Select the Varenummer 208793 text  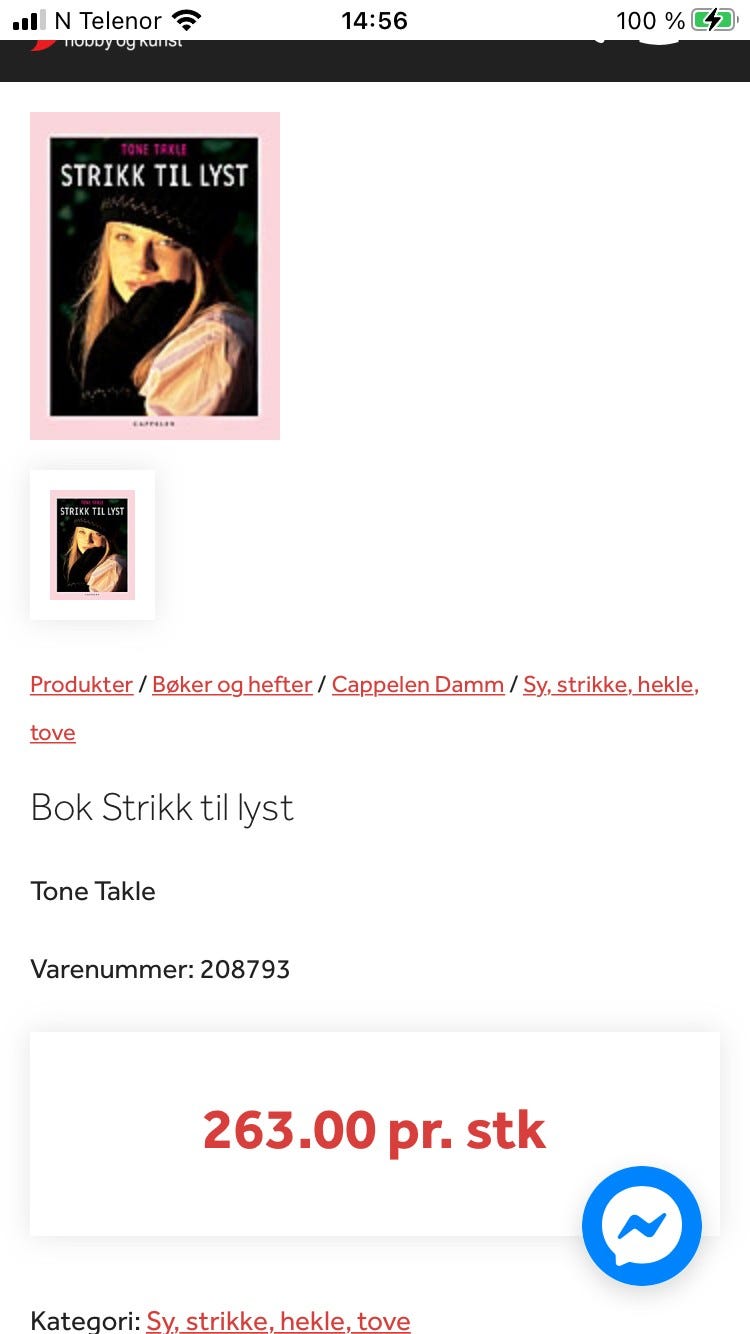click(160, 969)
